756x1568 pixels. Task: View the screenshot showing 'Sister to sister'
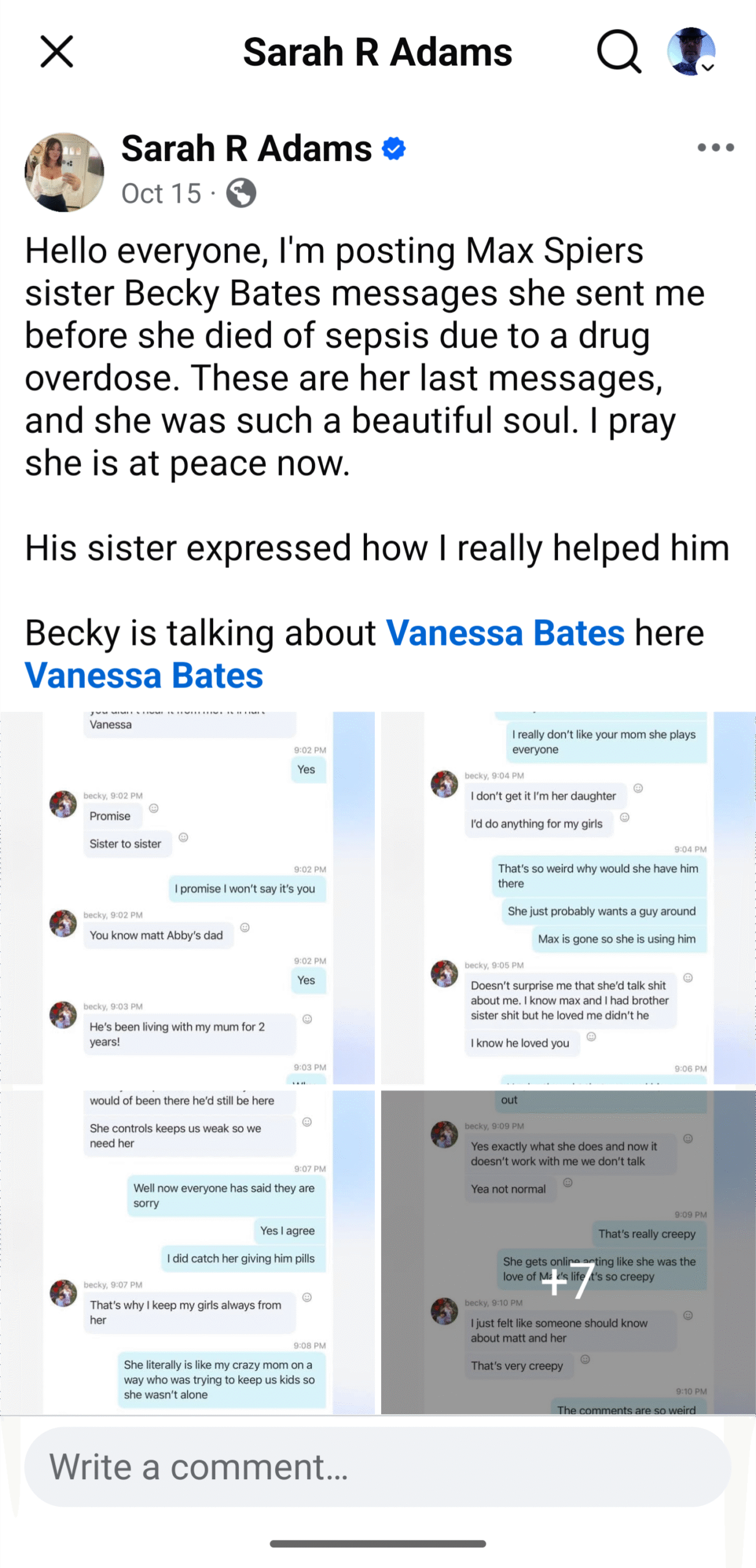point(187,897)
